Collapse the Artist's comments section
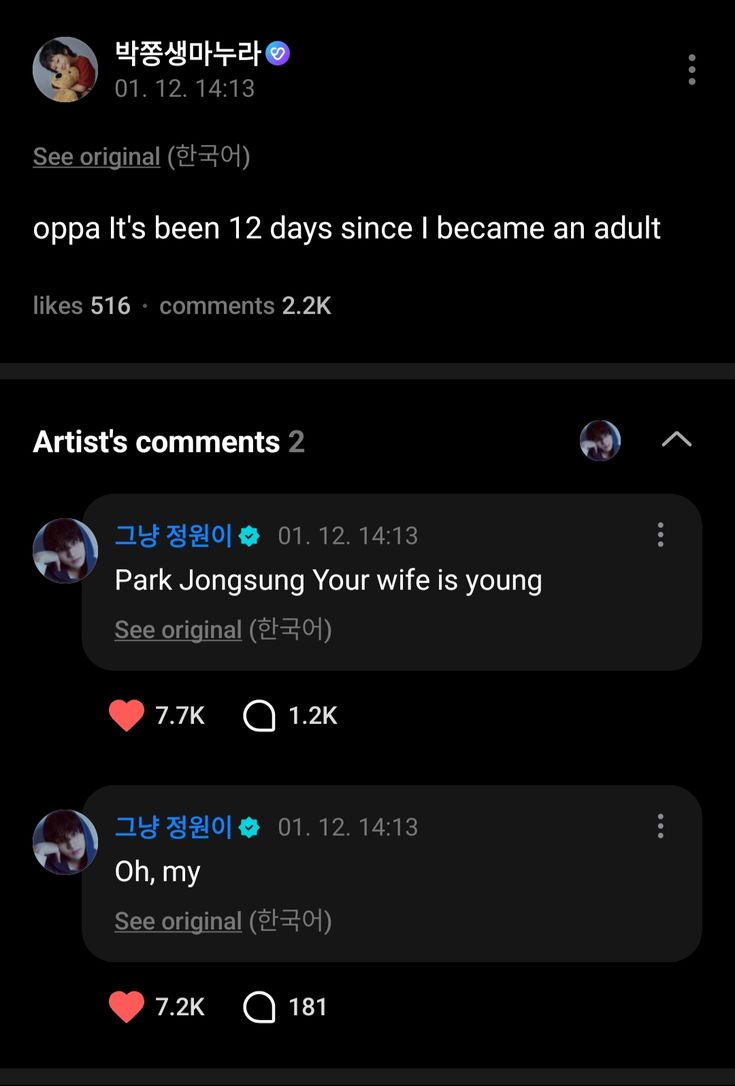 (677, 440)
